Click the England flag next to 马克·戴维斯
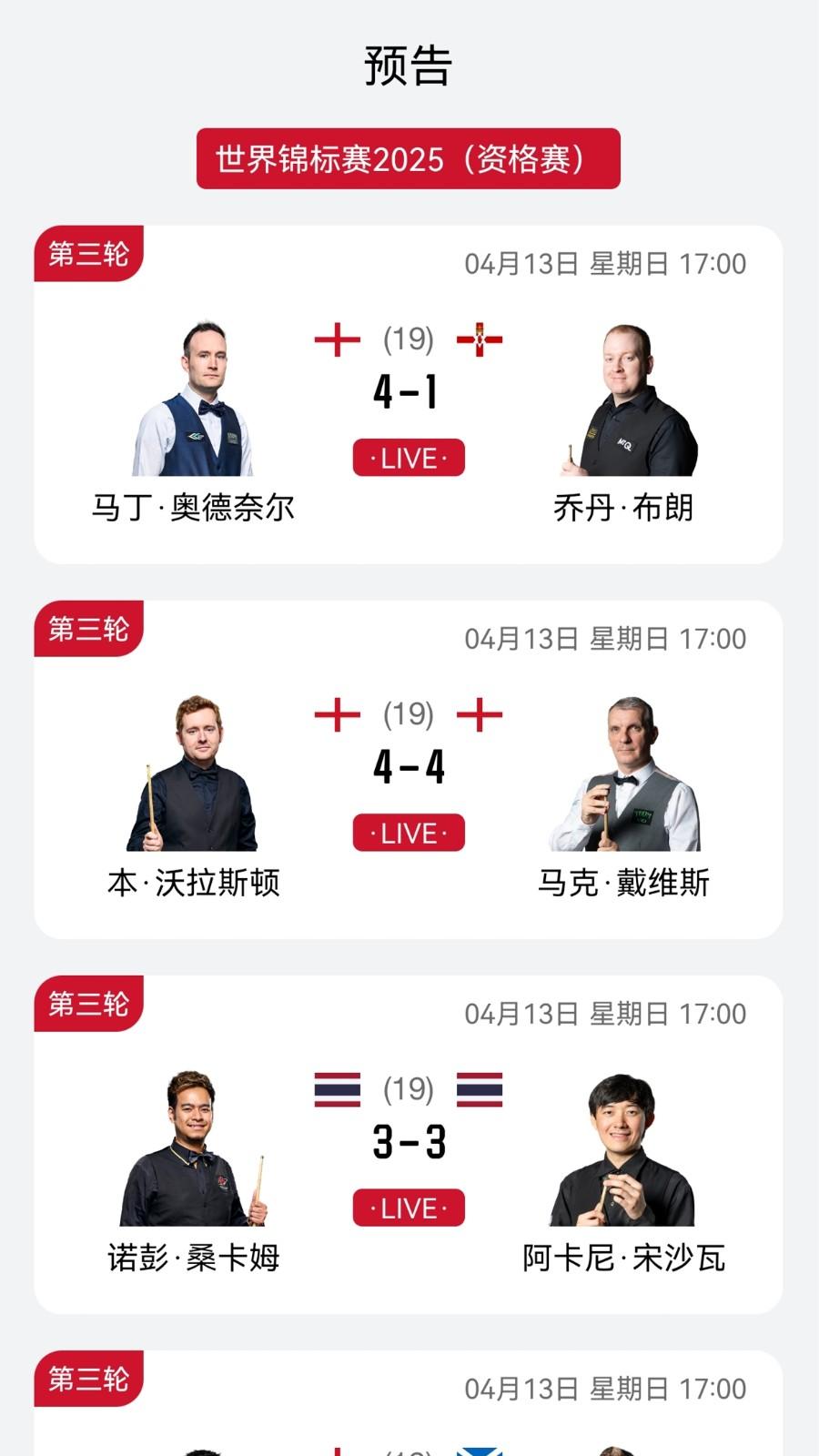The width and height of the screenshot is (819, 1456). pyautogui.click(x=480, y=715)
